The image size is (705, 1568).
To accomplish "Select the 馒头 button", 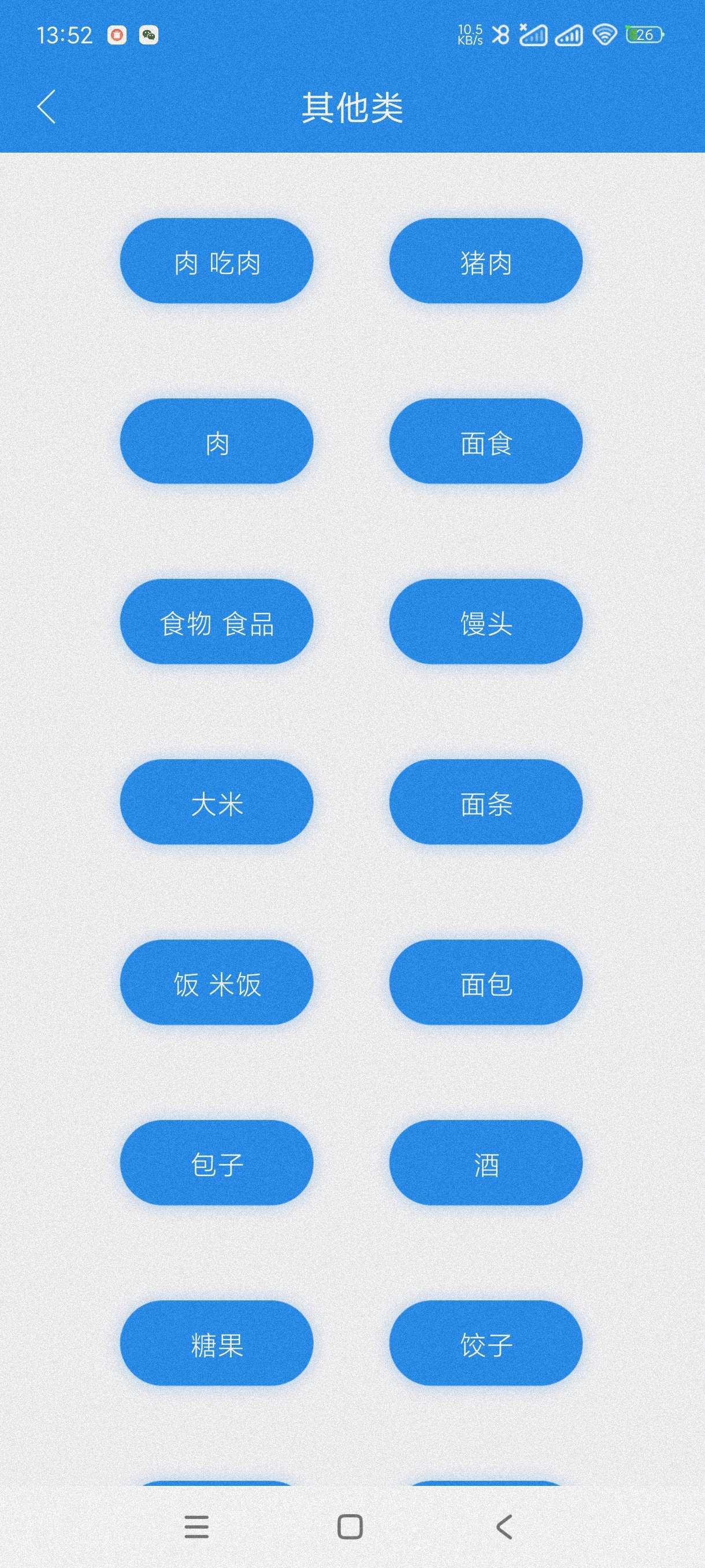I will pyautogui.click(x=485, y=622).
